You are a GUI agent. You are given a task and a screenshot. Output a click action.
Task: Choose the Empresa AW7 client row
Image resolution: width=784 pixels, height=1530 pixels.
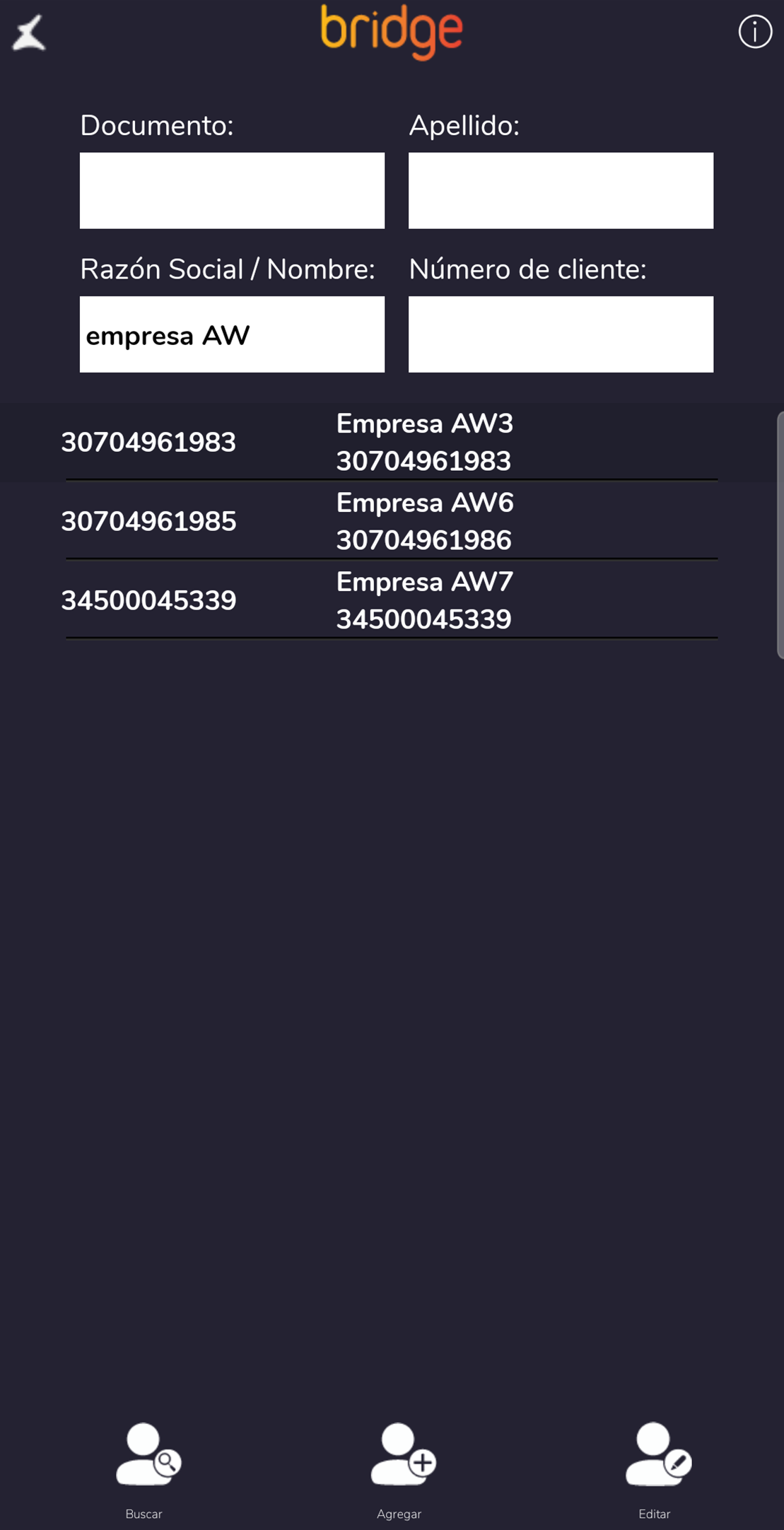pyautogui.click(x=392, y=601)
